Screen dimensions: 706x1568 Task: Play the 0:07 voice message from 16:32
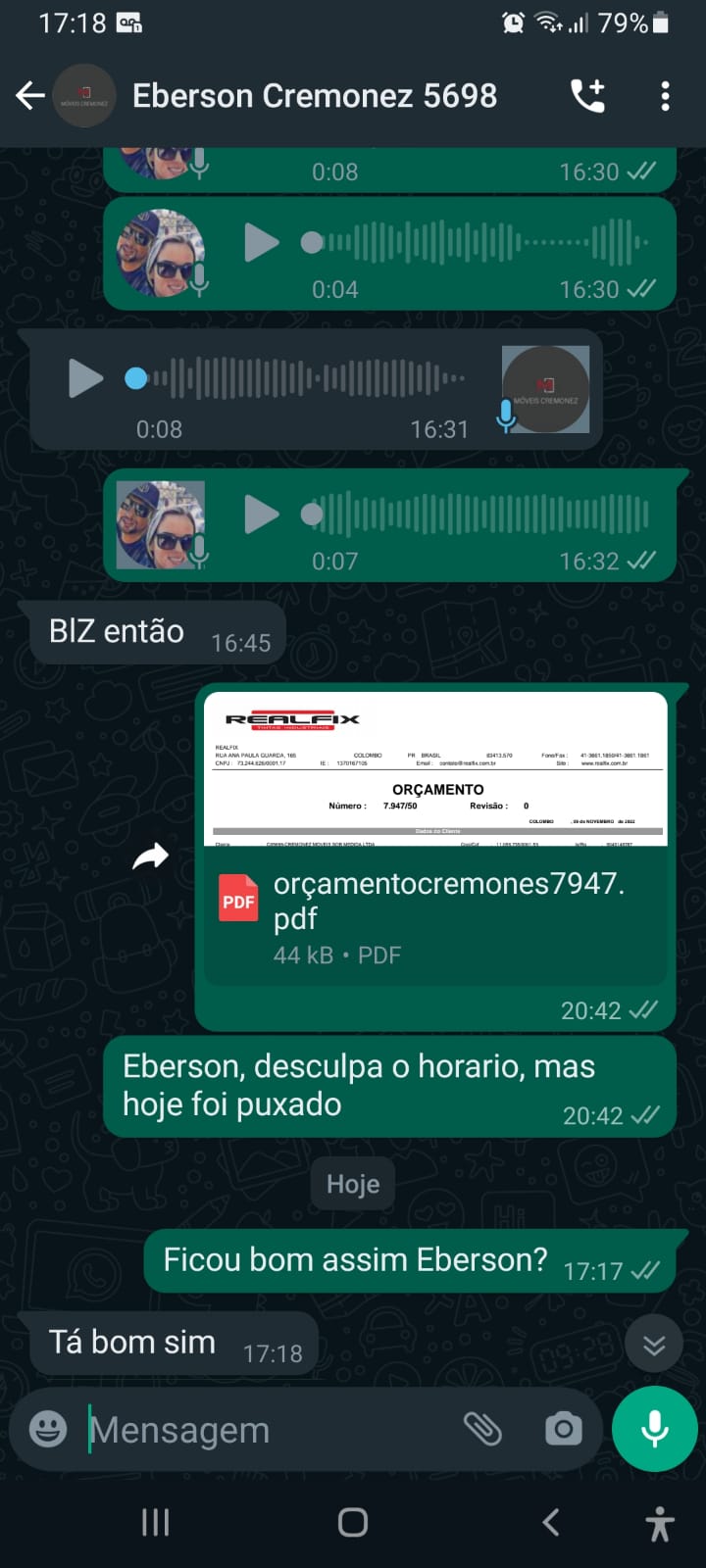point(261,514)
